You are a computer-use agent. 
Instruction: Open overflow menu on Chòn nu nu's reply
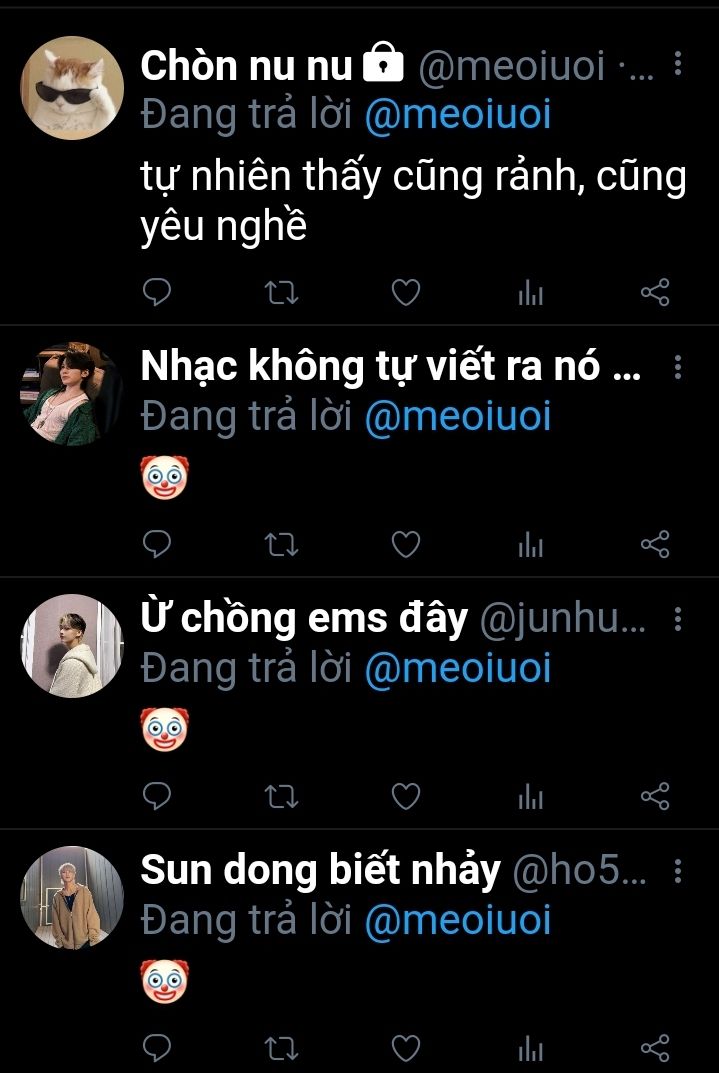[678, 66]
